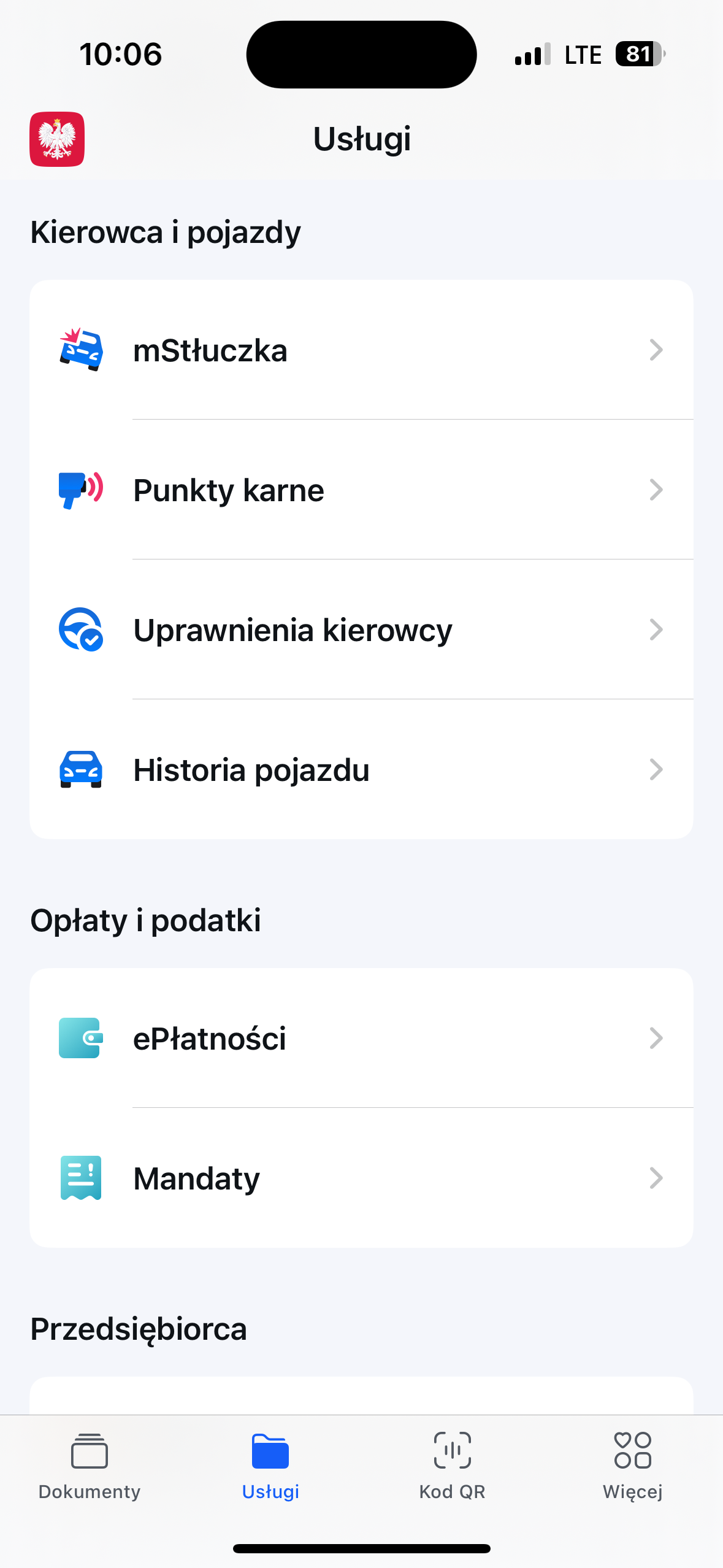The height and width of the screenshot is (1568, 723).
Task: Open Historia pojazdu via its chevron
Action: tap(656, 769)
